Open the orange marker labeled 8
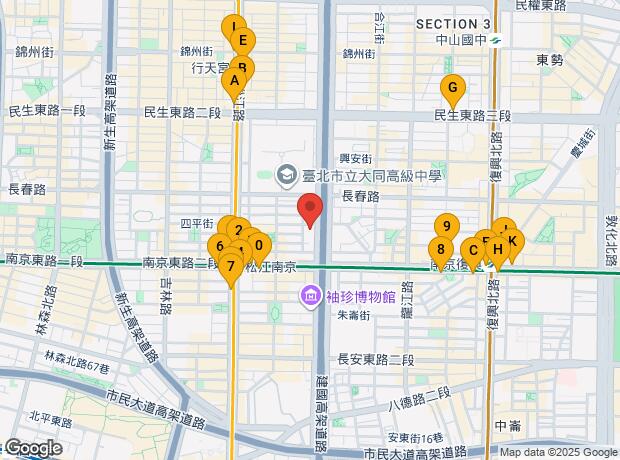This screenshot has height=460, width=620. (x=441, y=249)
